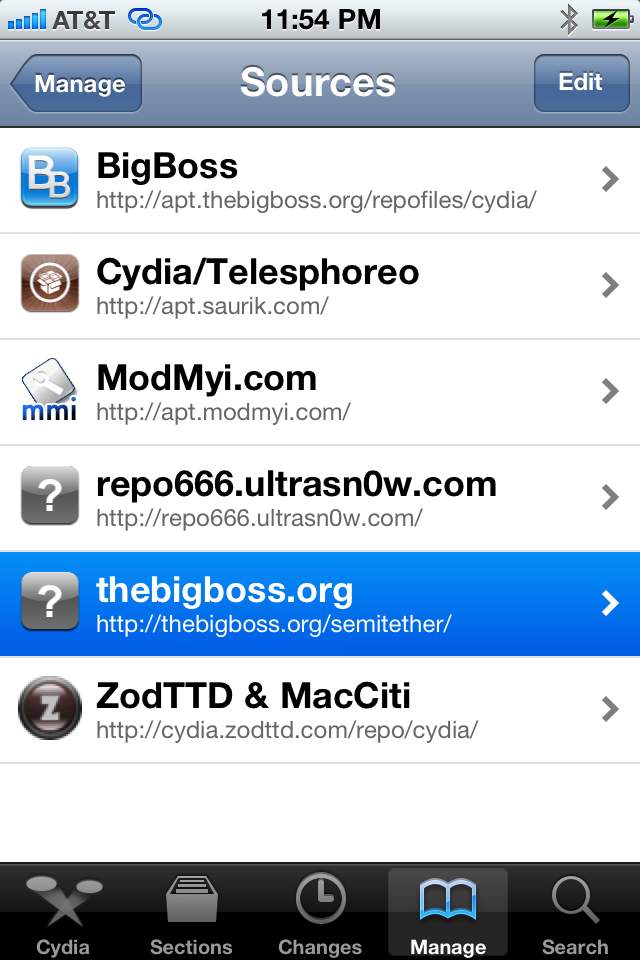Open the Cydia/Telesphoreo source
640x960 pixels.
click(320, 286)
